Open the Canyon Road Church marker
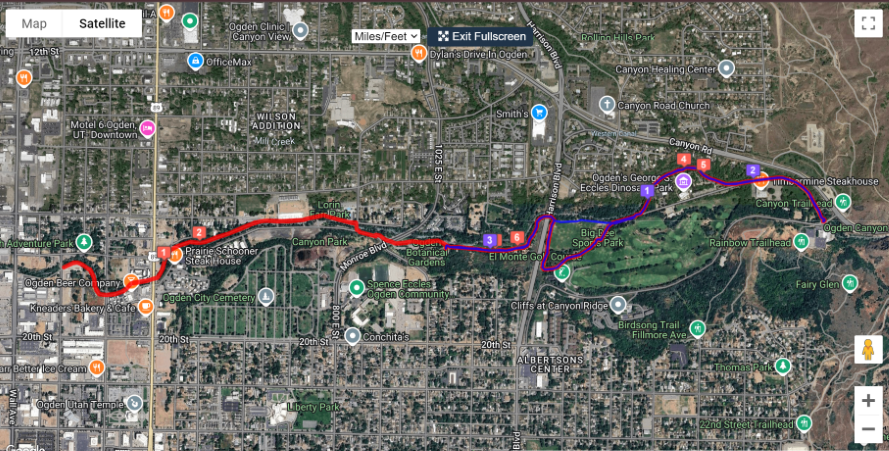The height and width of the screenshot is (451, 889). (606, 104)
